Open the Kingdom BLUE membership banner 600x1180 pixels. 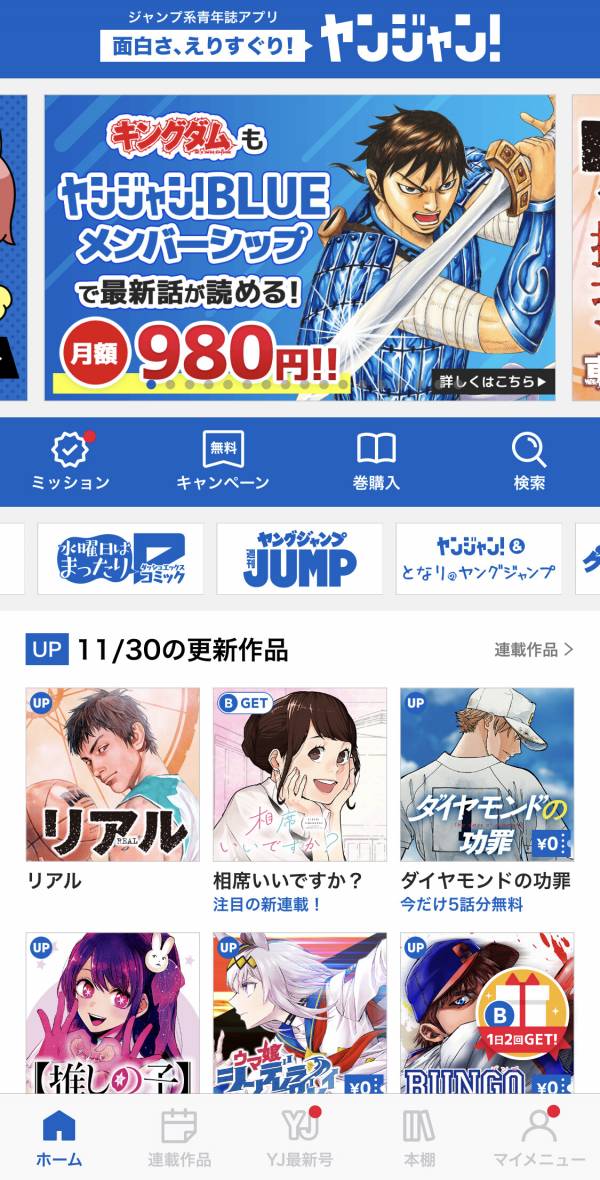click(300, 247)
